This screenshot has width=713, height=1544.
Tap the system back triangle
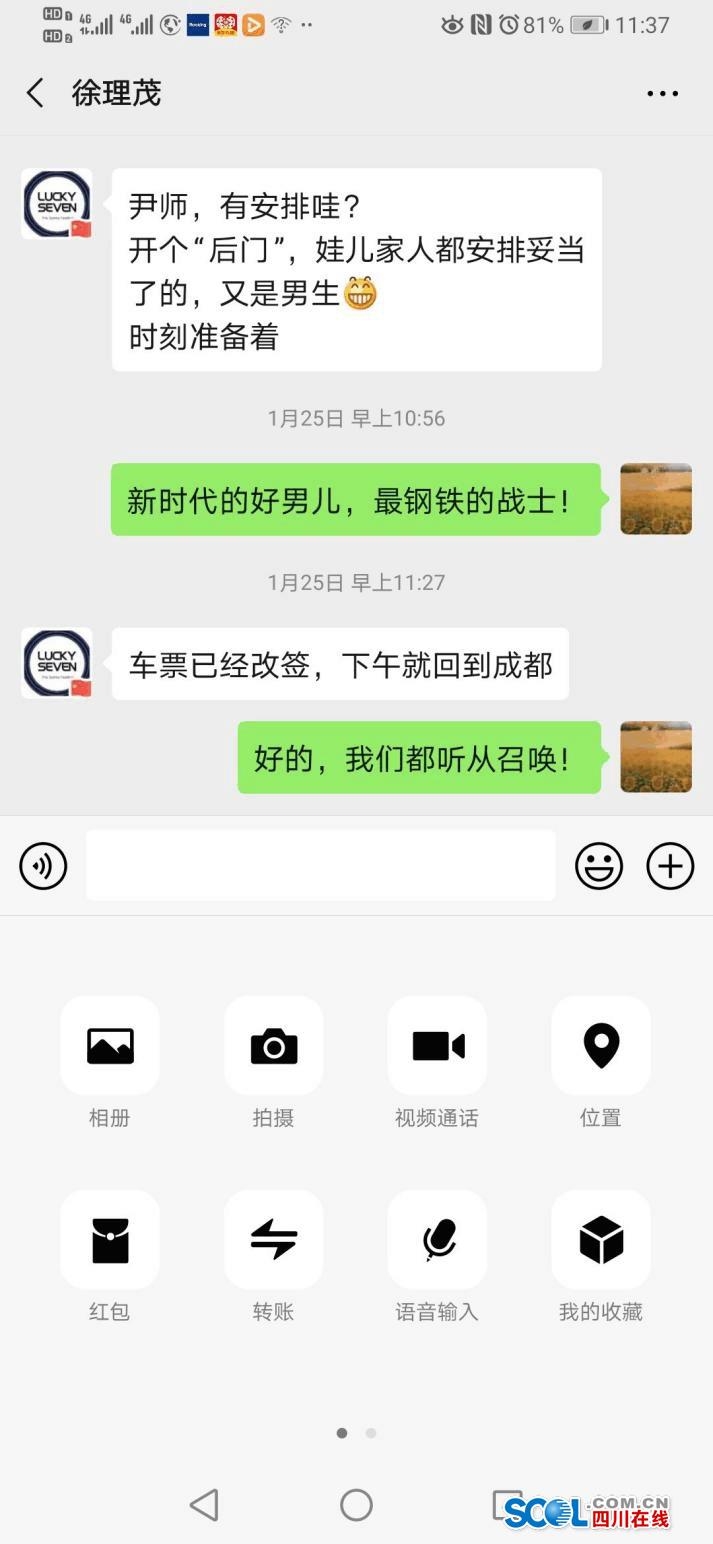205,1505
